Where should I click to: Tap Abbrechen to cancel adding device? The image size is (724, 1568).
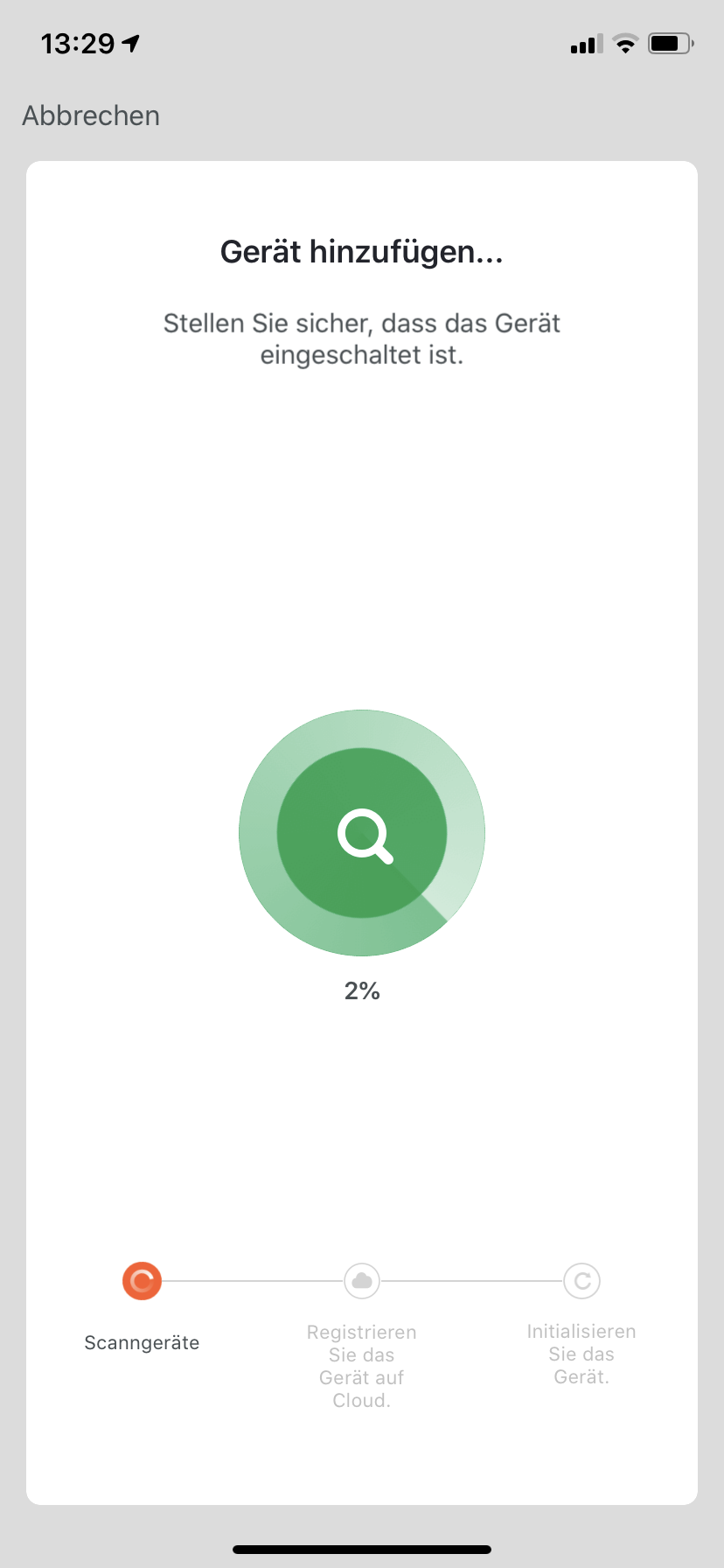(91, 115)
